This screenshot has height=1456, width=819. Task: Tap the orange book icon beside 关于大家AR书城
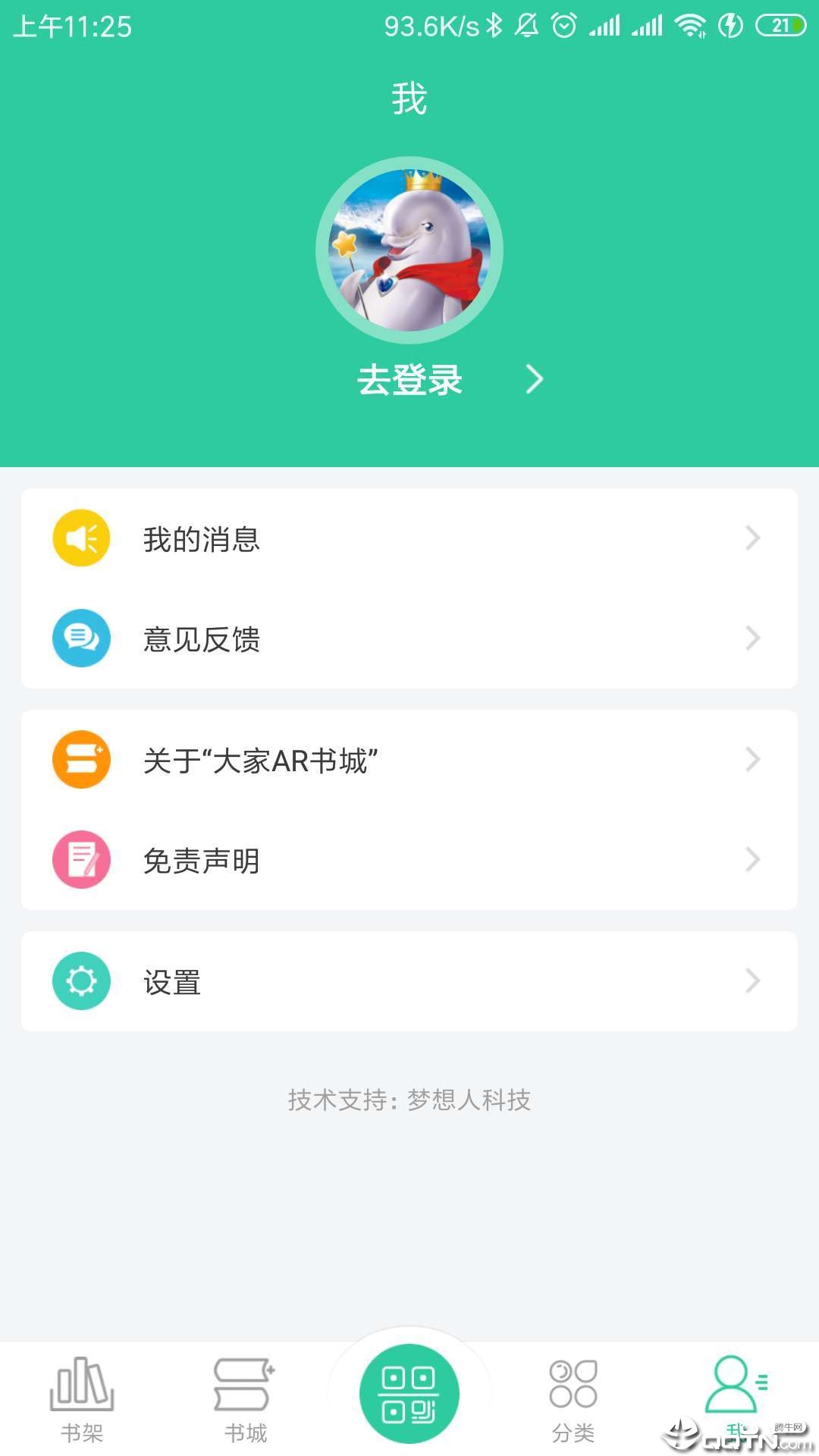[x=81, y=759]
